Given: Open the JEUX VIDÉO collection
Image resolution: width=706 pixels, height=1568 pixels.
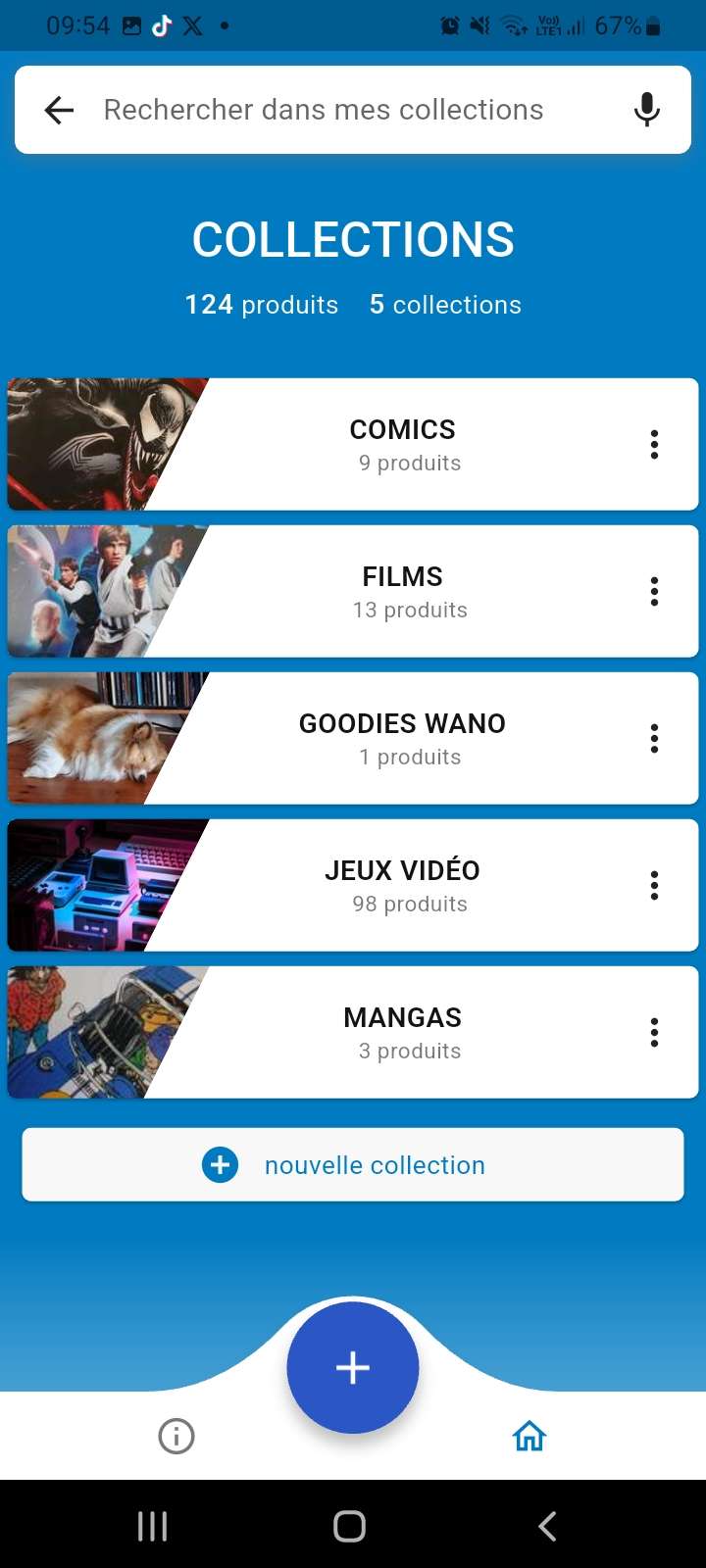Looking at the screenshot, I should click(402, 886).
